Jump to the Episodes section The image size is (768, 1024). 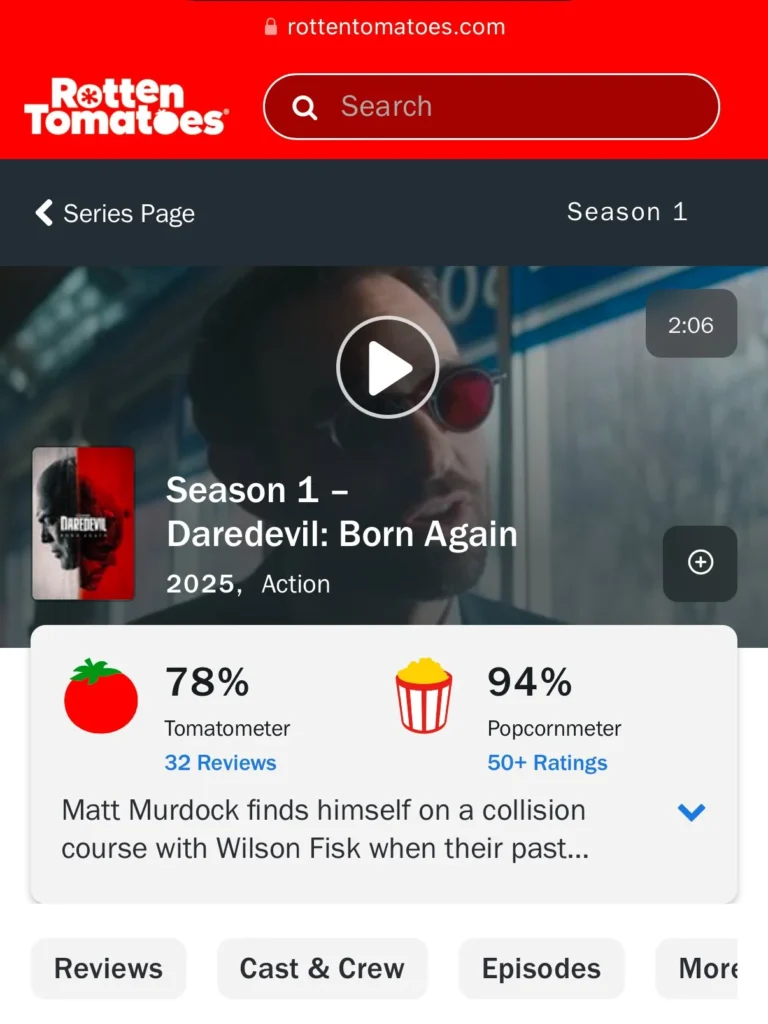[541, 968]
